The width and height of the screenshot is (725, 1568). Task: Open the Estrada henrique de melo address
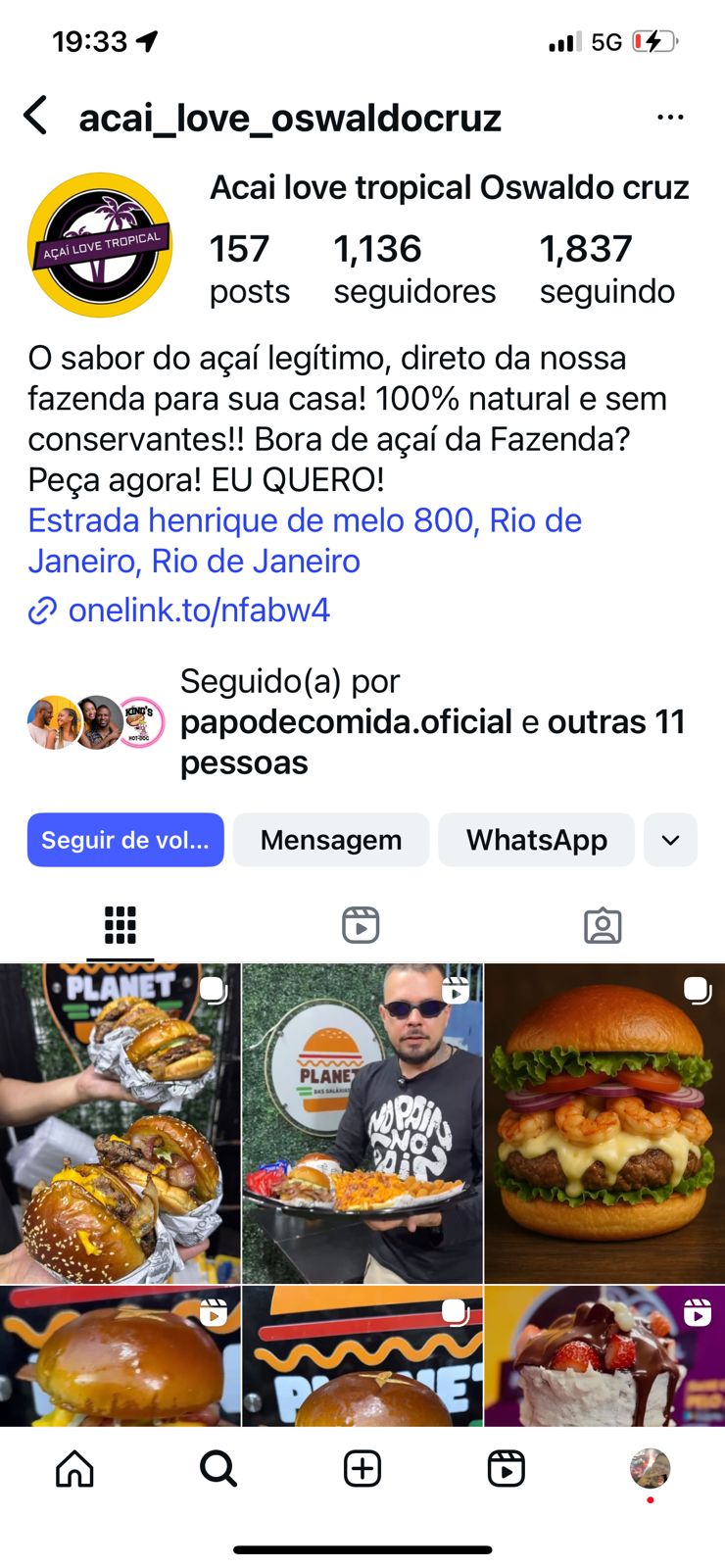coord(304,540)
